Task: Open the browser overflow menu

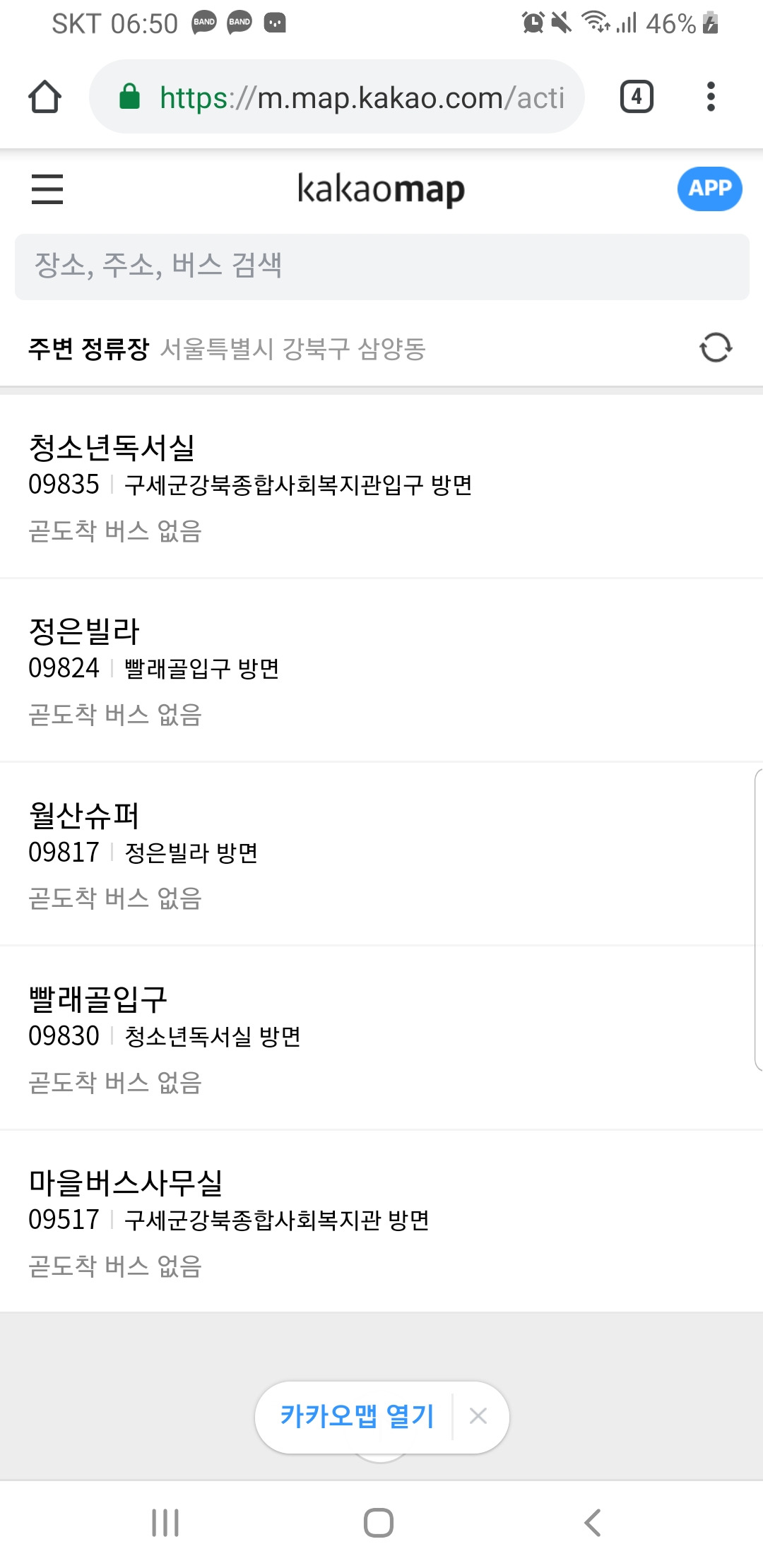Action: coord(711,97)
